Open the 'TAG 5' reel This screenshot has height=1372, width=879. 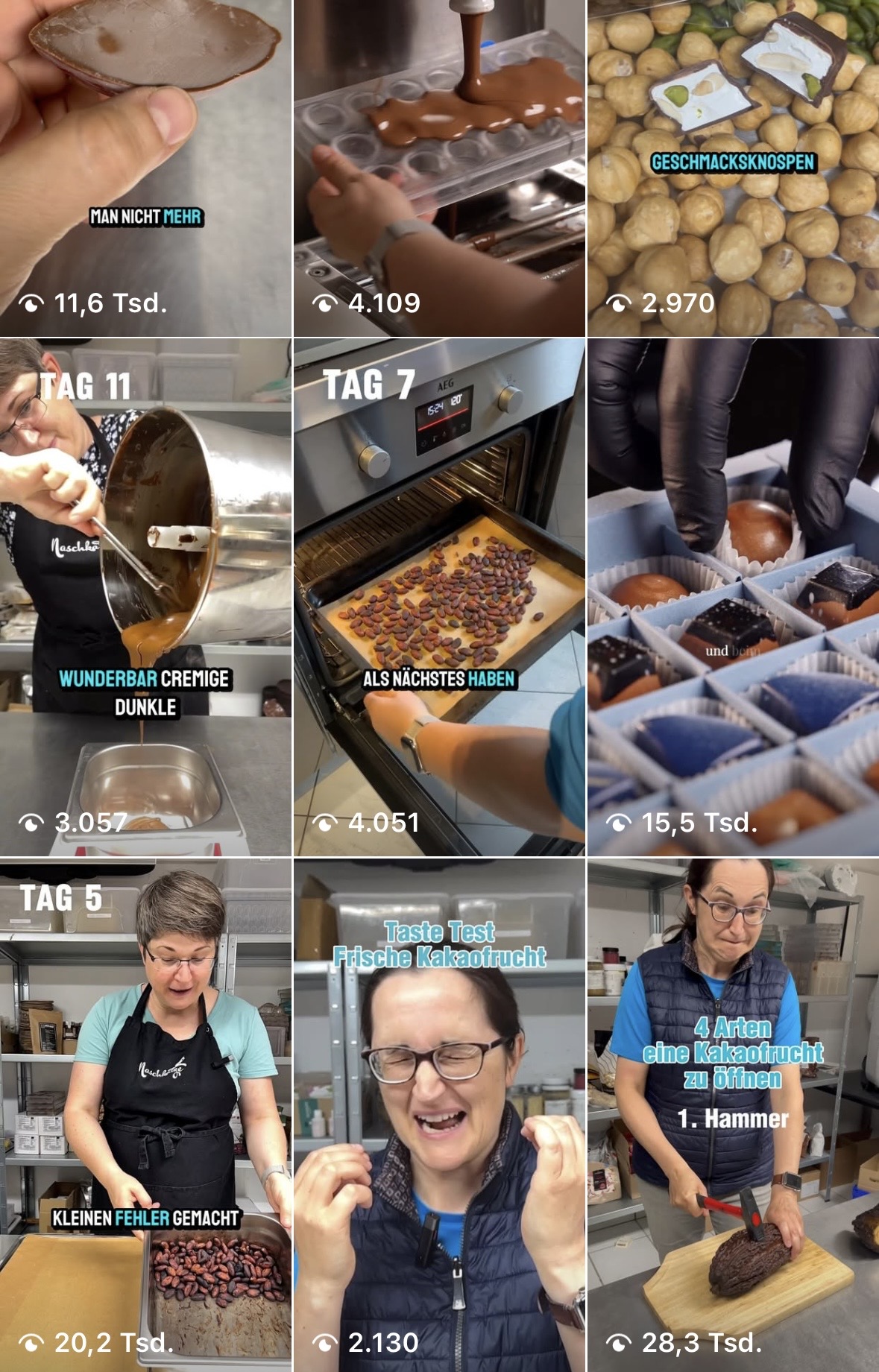tap(145, 1114)
